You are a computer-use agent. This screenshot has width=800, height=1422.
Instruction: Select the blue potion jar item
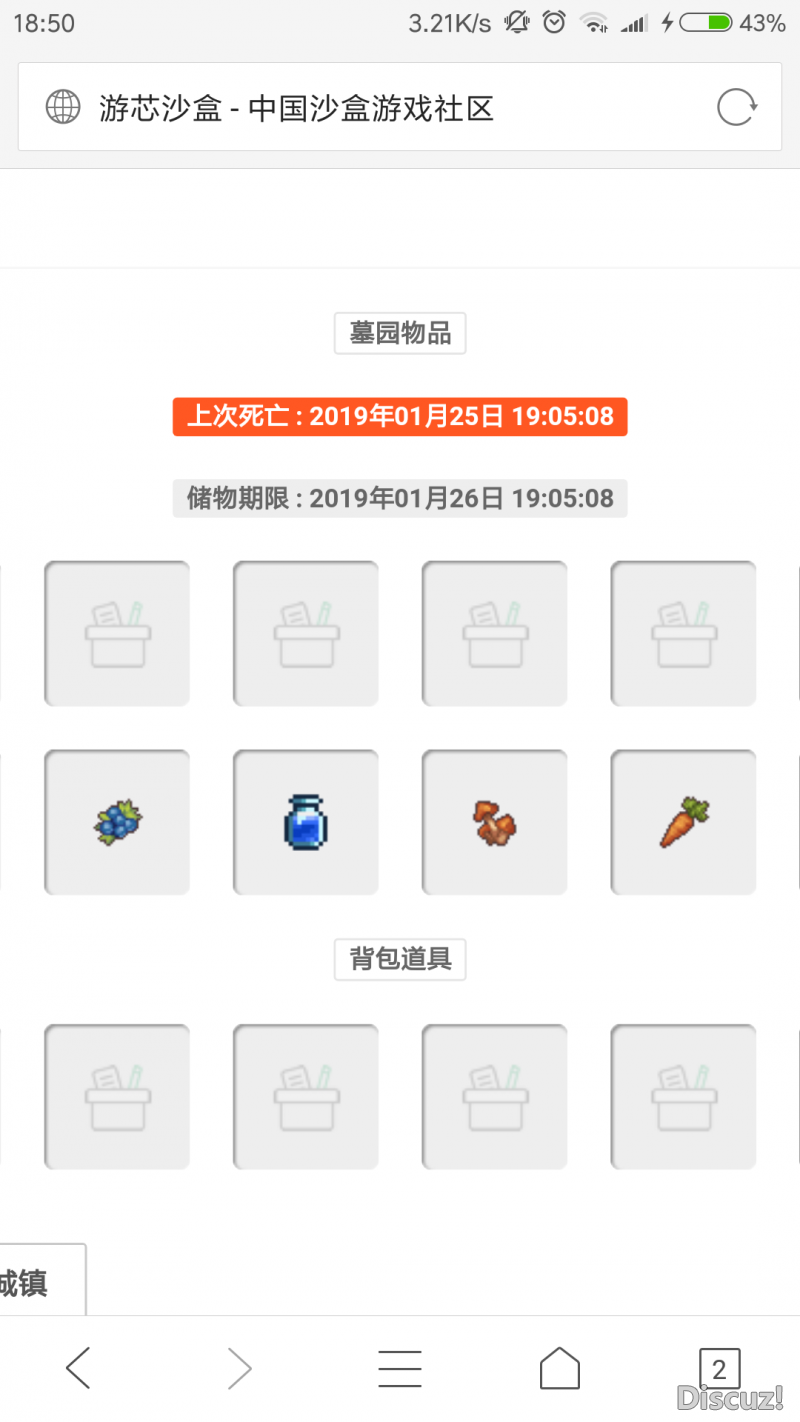[306, 823]
